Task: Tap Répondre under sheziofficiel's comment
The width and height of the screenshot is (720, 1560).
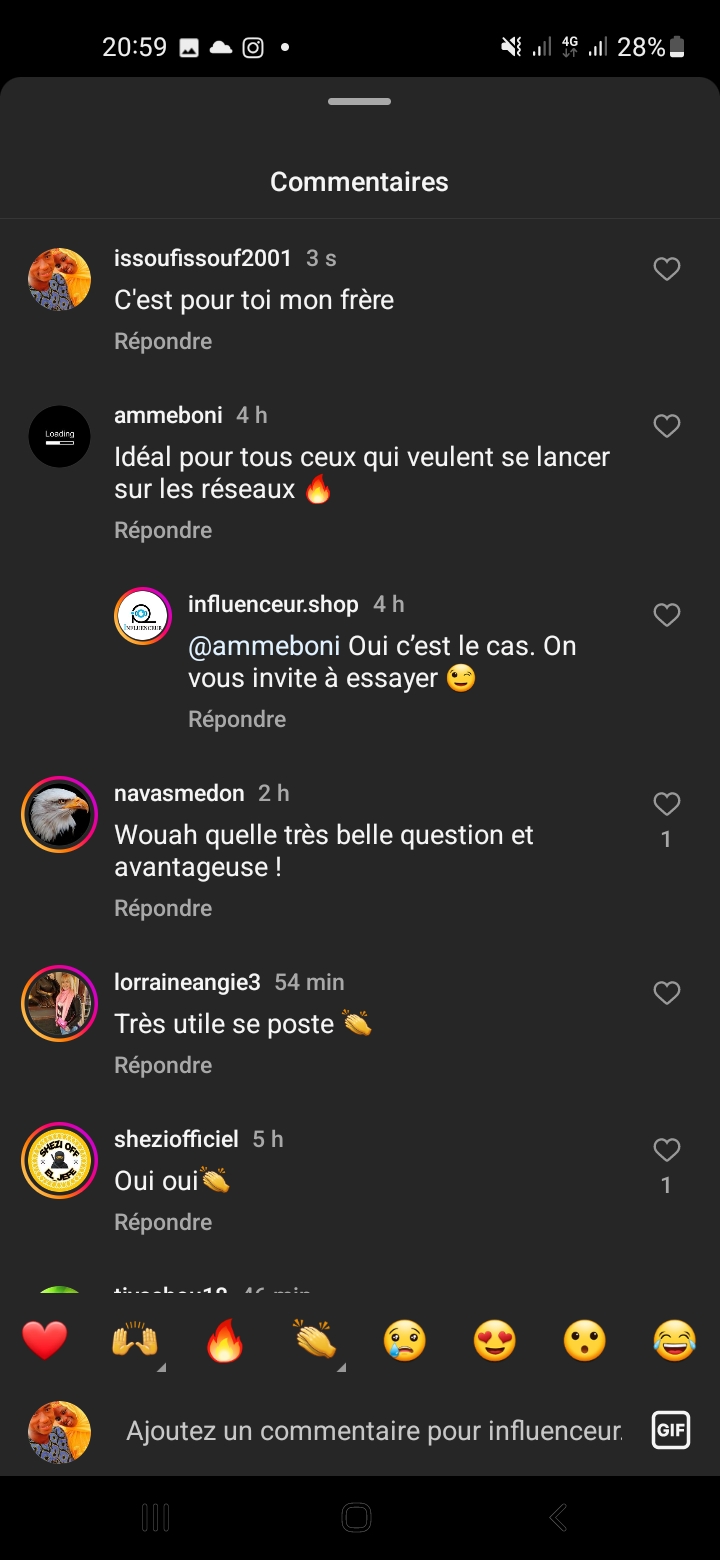Action: tap(163, 1222)
